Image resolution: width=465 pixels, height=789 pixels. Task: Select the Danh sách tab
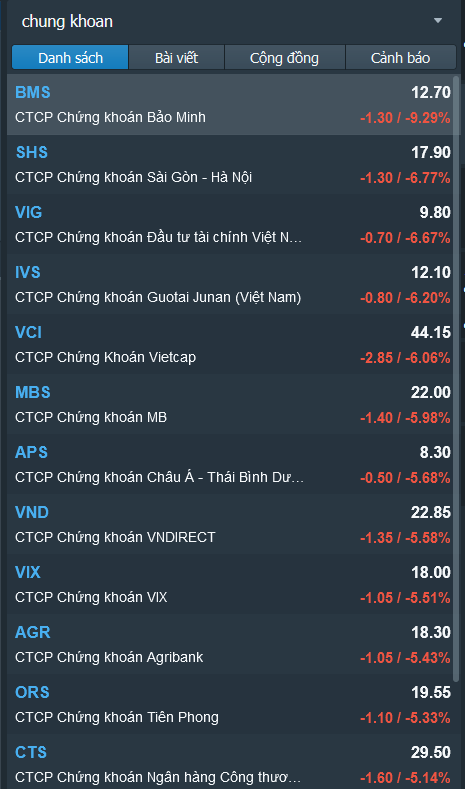tap(70, 57)
